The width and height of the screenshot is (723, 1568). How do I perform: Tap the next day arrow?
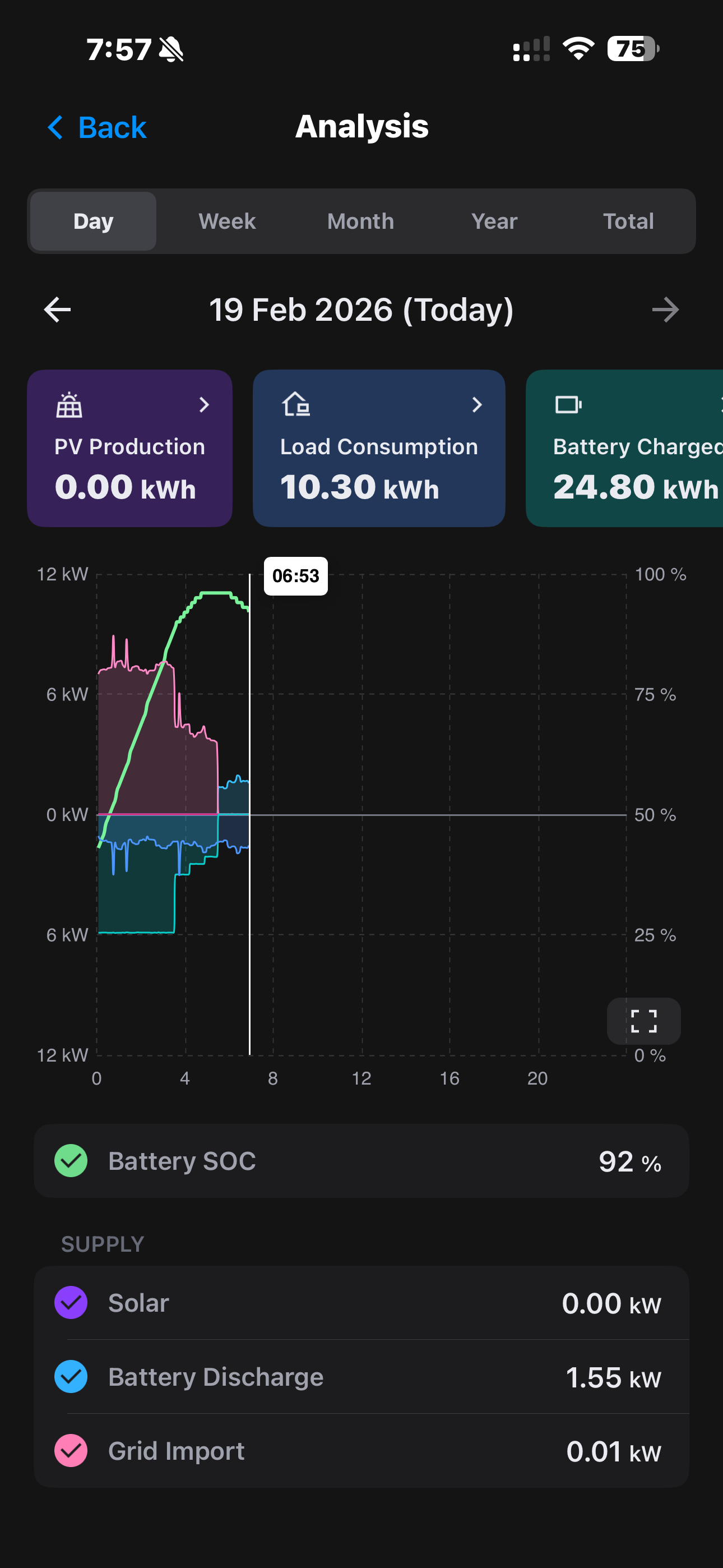pos(665,310)
